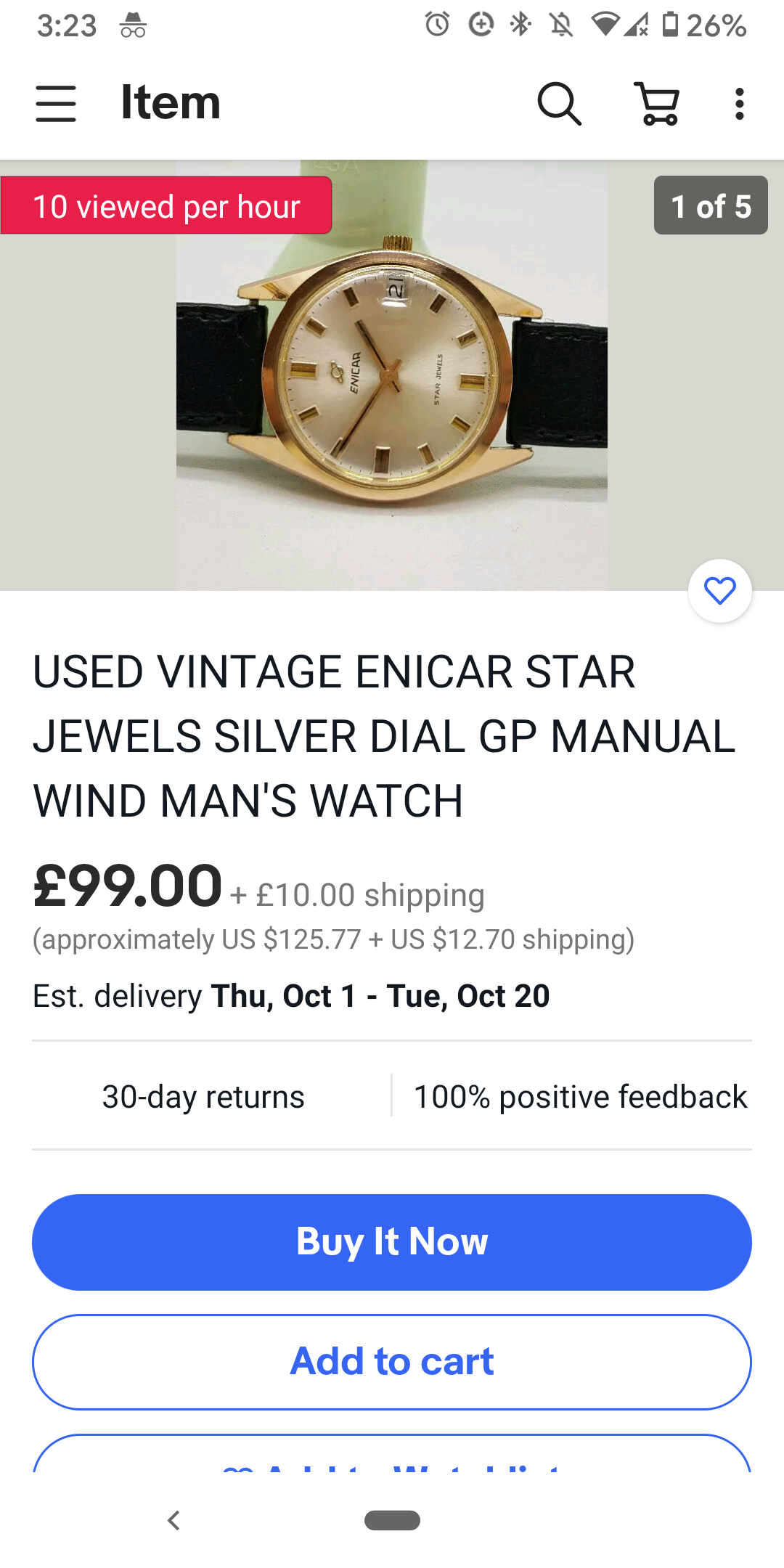784x1568 pixels.
Task: Add the watch to cart
Action: click(x=392, y=1362)
